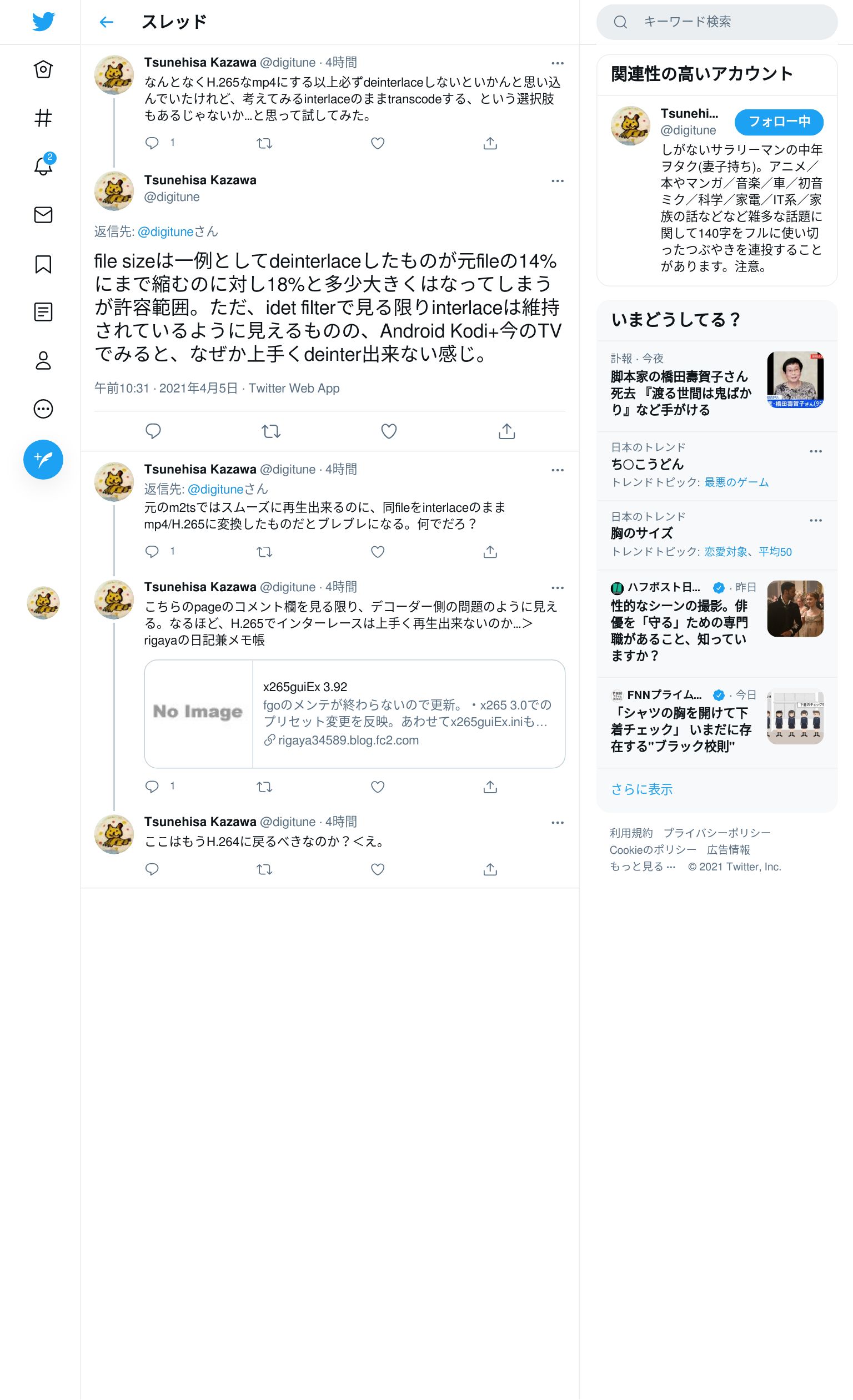The height and width of the screenshot is (1400, 853).
Task: Go back using the arrow beside スレッド
Action: 106,22
